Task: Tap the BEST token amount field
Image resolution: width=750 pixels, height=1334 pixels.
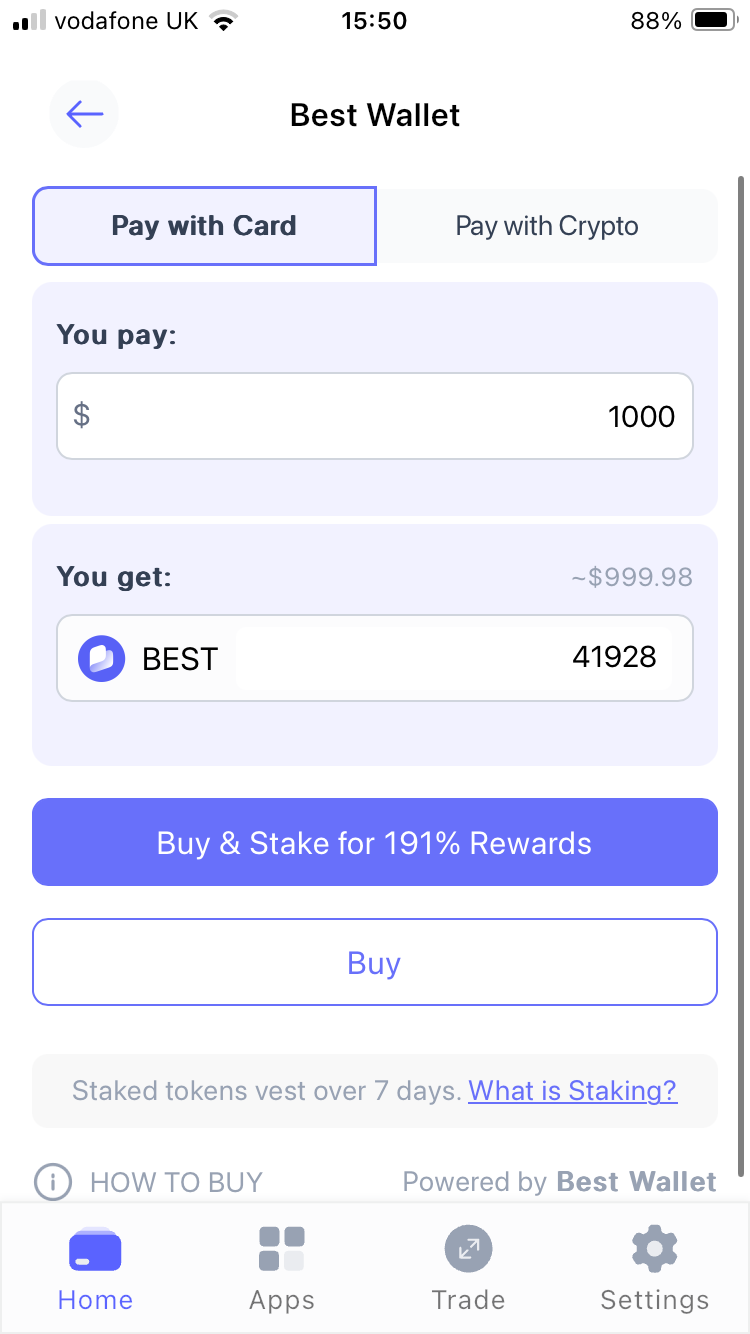Action: click(450, 657)
